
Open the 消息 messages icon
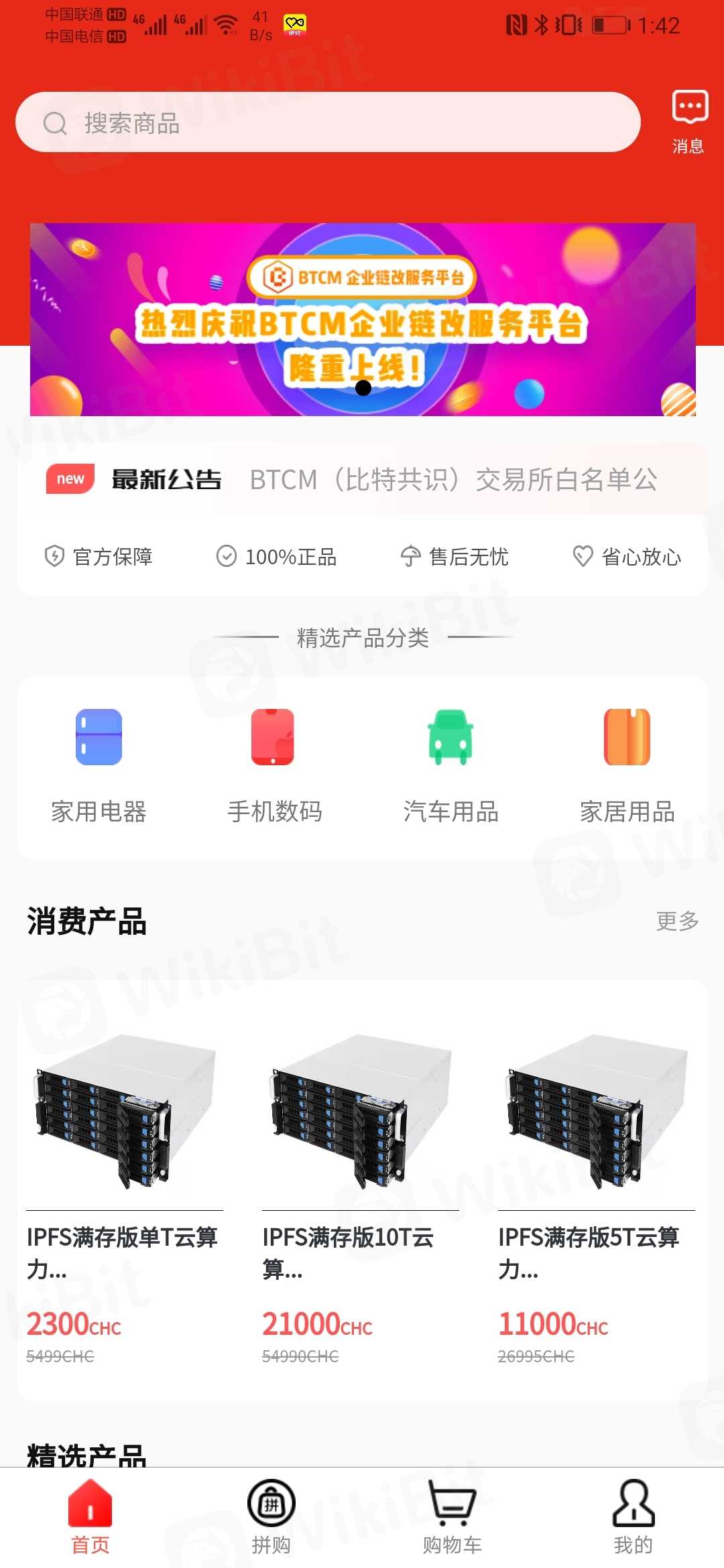(x=689, y=121)
